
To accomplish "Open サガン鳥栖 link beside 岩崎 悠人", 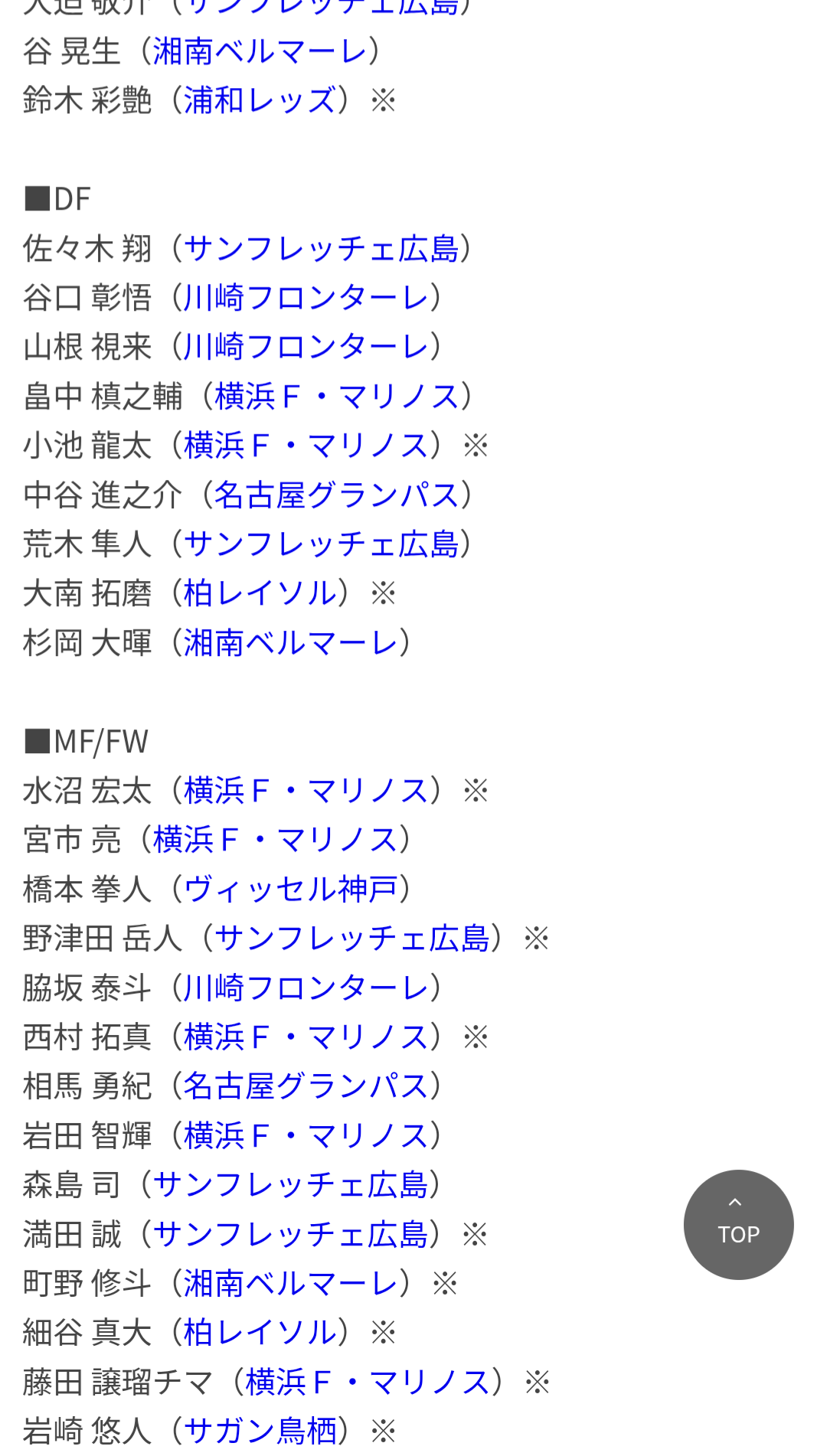I will (260, 1430).
